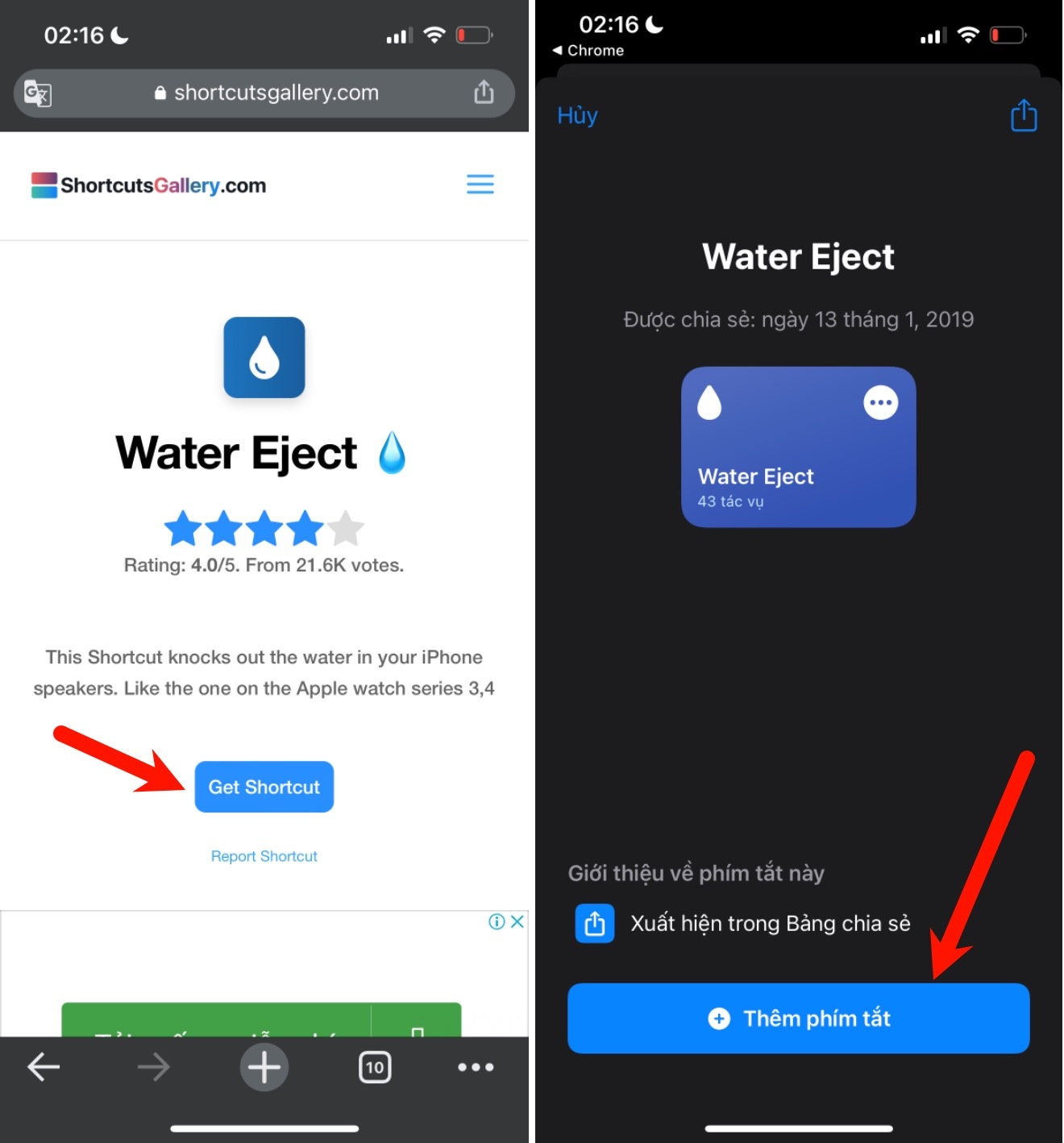Share the Water Eject shortcut sheet
1064x1143 pixels.
(1024, 115)
